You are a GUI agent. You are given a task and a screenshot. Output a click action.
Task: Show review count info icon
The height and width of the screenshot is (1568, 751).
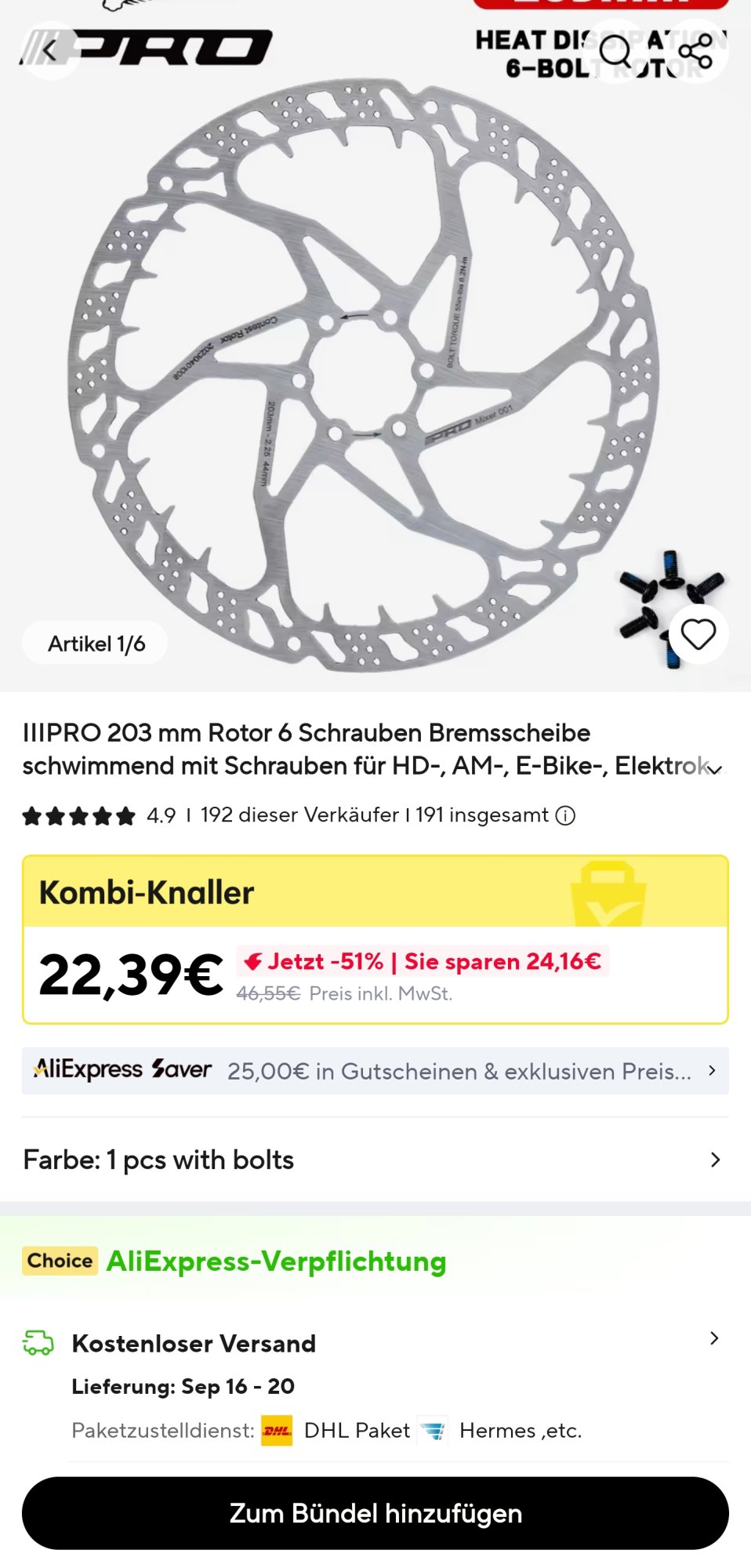pos(565,816)
